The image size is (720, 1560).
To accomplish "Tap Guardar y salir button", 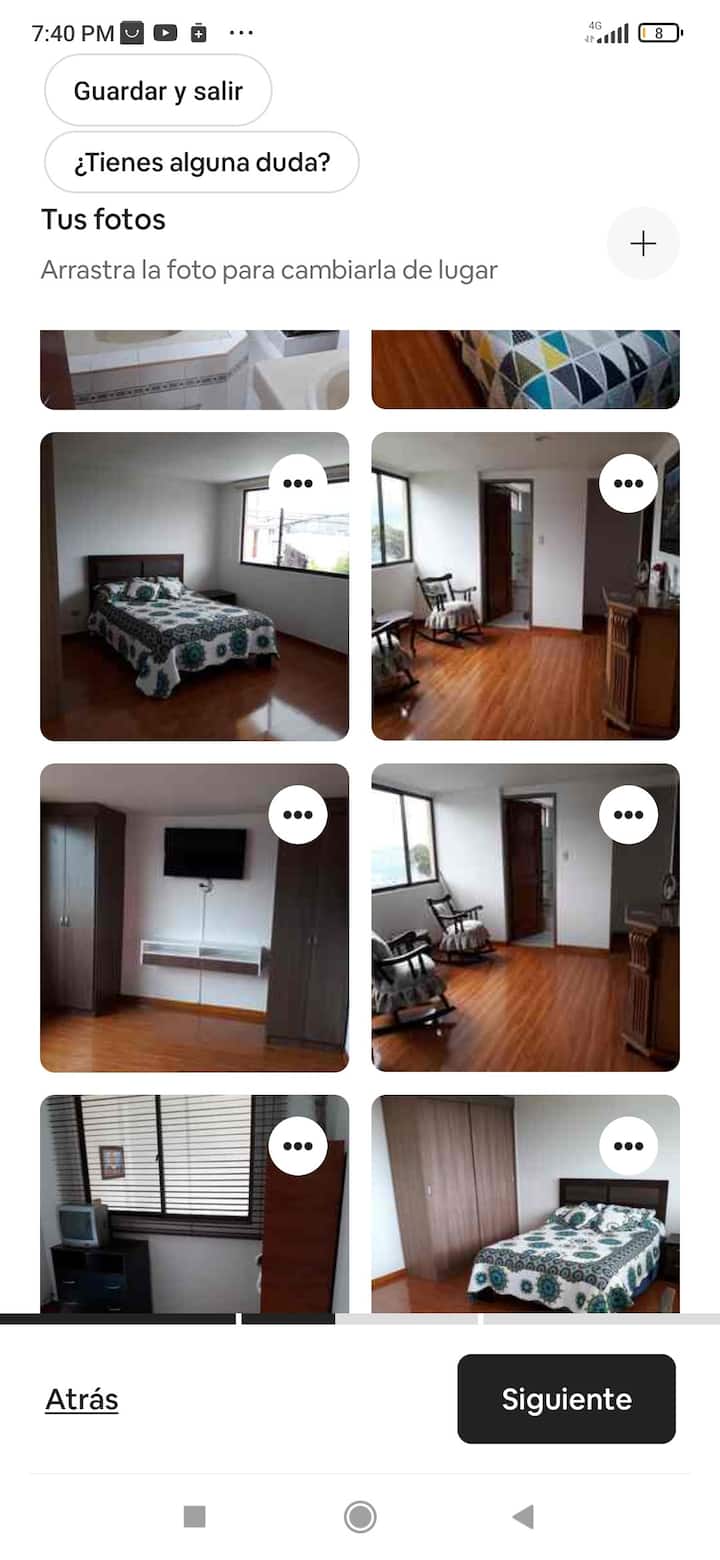I will [158, 91].
